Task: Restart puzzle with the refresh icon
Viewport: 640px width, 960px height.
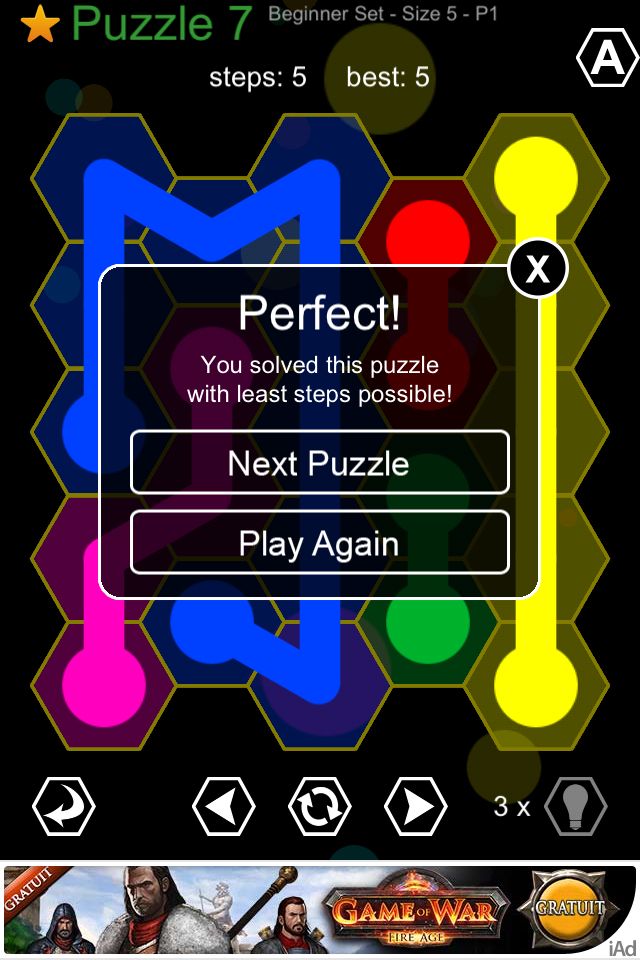Action: point(320,806)
